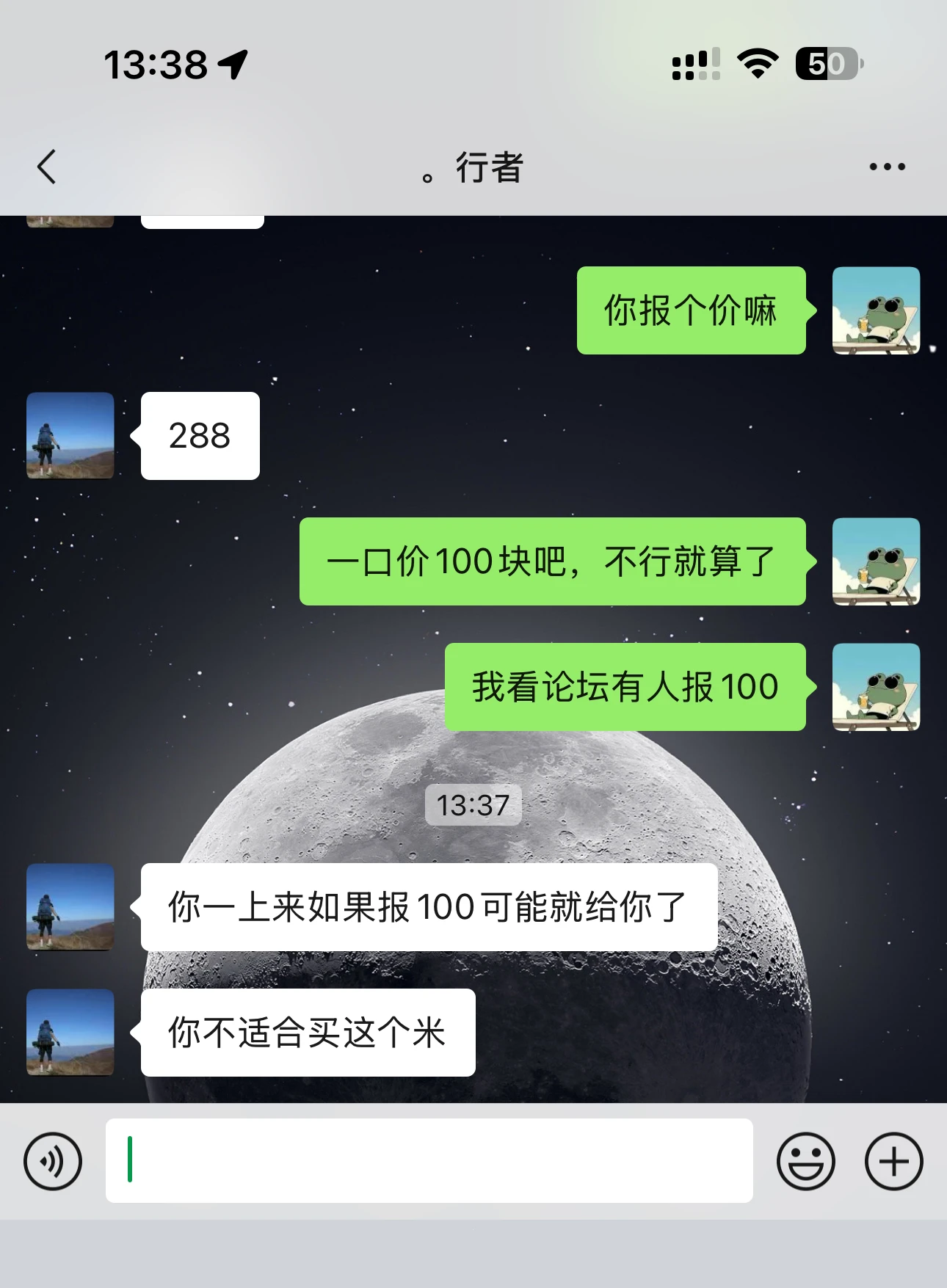Screen dimensions: 947x1288
Task: Focus the message text field
Action: point(429,1160)
